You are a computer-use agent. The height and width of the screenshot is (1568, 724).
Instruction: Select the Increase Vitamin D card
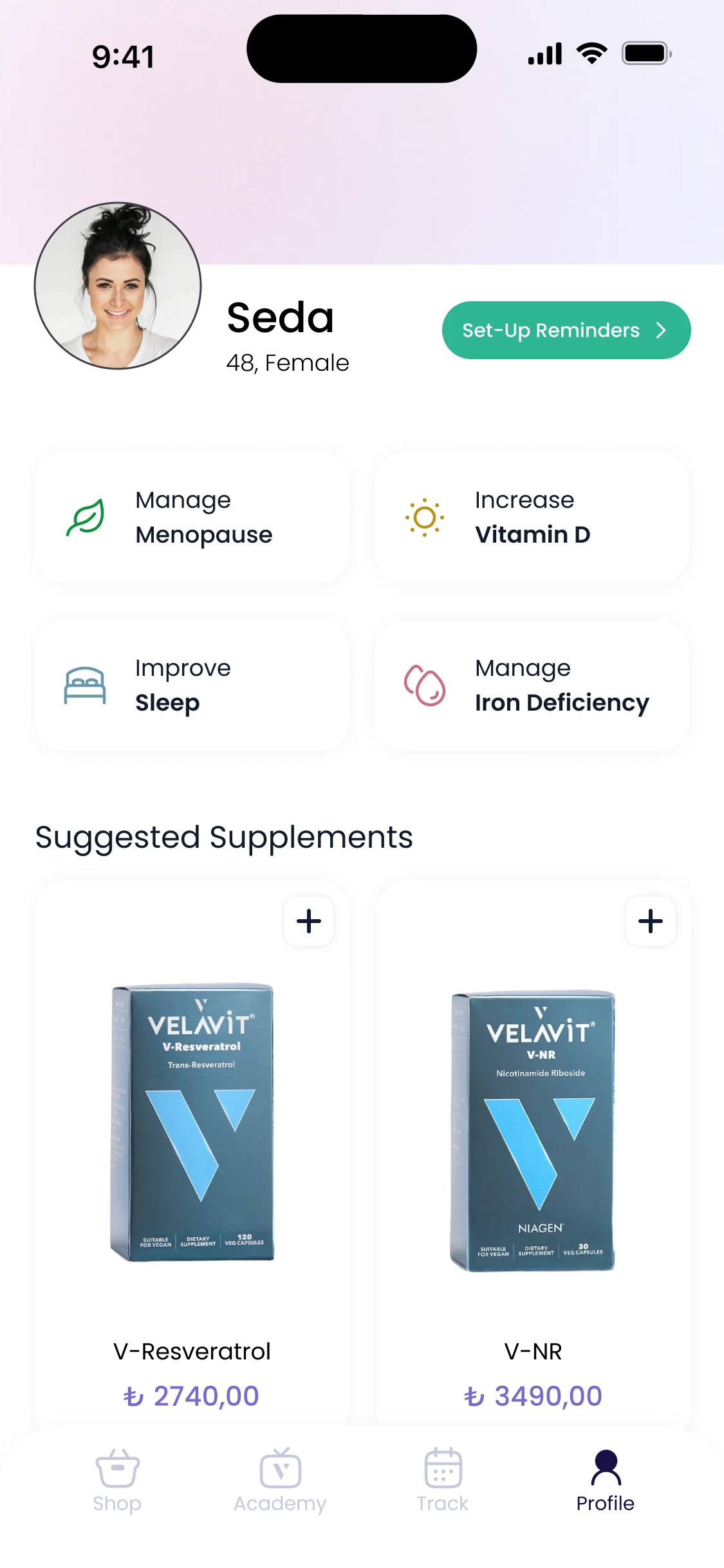pyautogui.click(x=532, y=518)
